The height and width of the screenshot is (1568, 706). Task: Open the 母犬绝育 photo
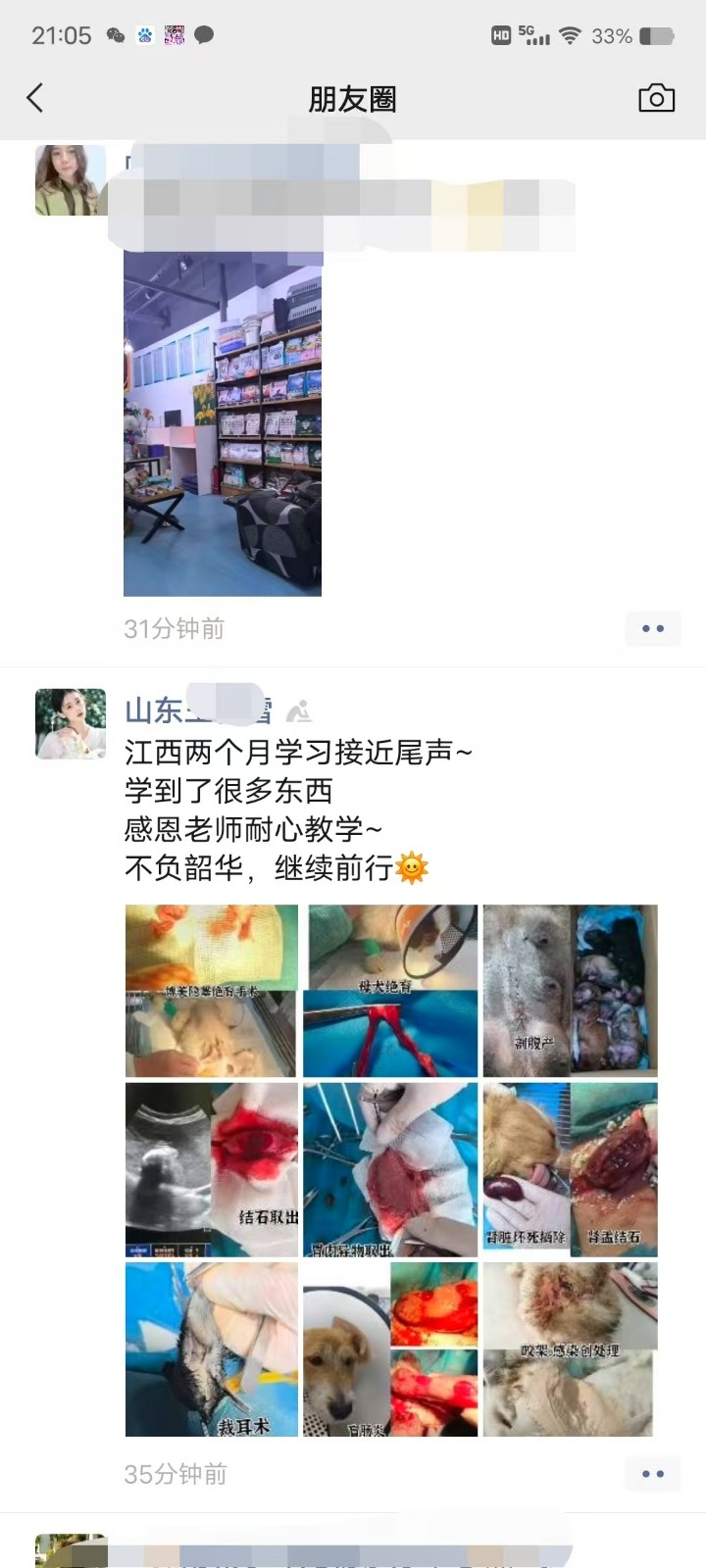pyautogui.click(x=390, y=991)
